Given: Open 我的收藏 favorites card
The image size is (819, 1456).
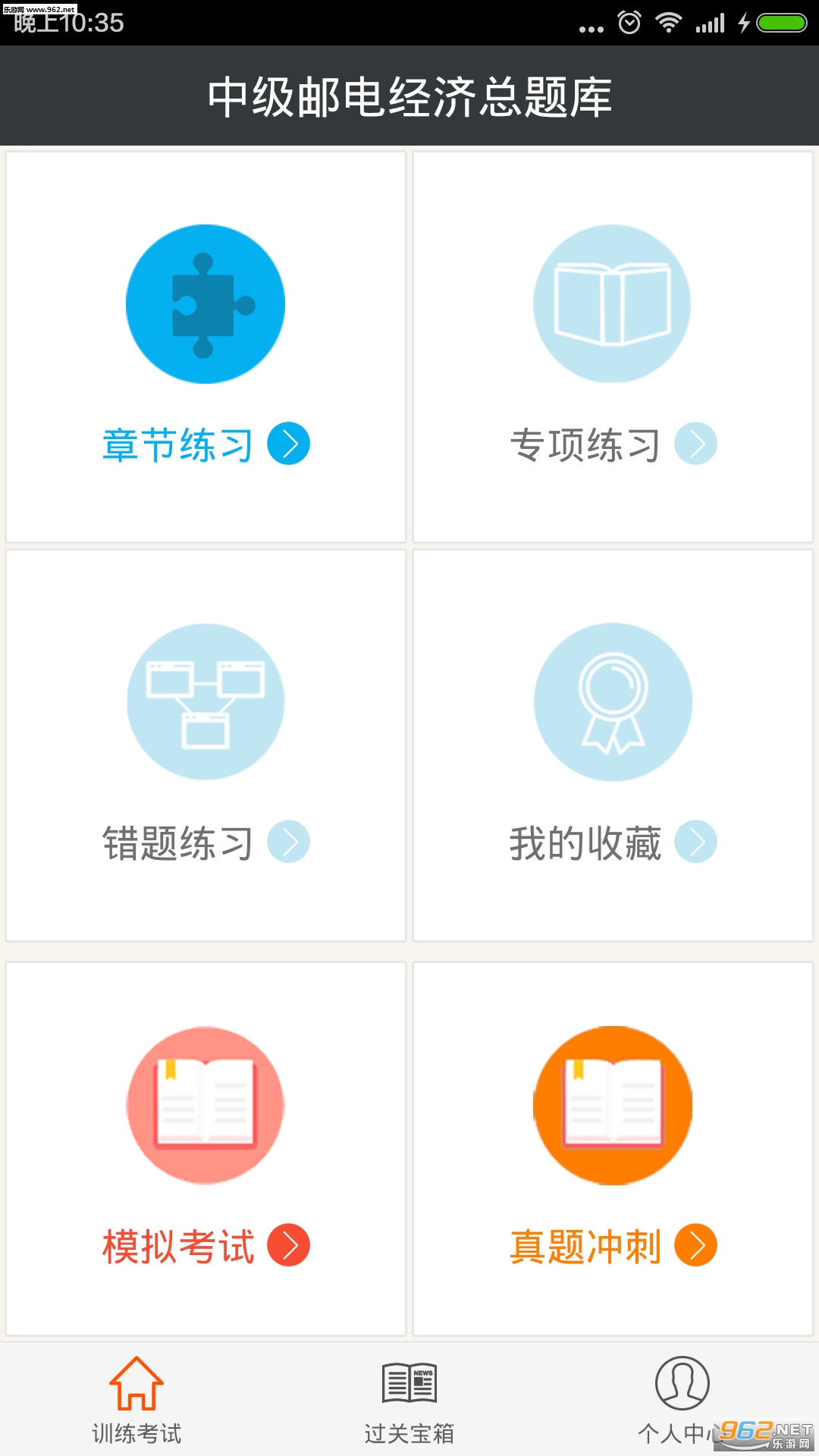Looking at the screenshot, I should pos(613,745).
